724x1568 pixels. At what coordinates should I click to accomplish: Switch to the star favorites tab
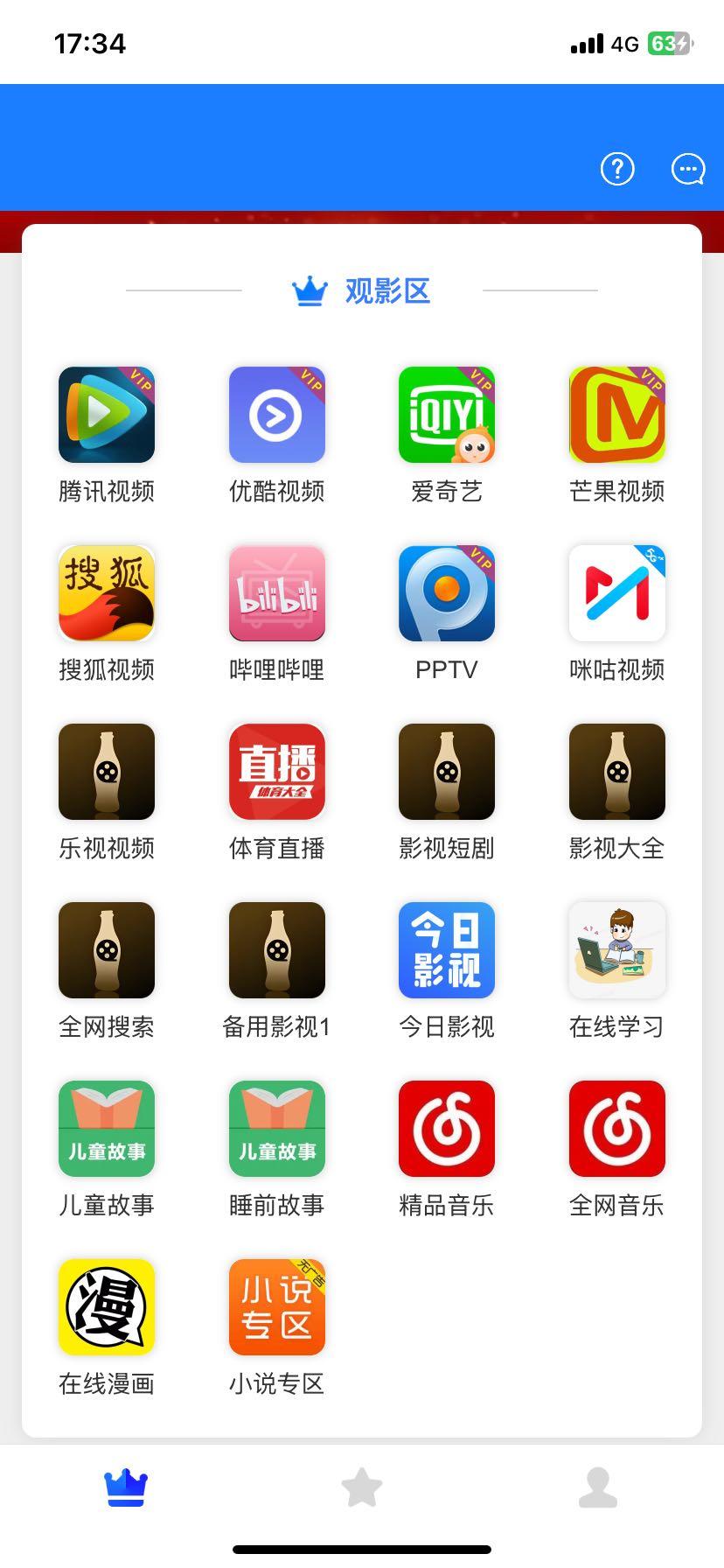tap(362, 1487)
